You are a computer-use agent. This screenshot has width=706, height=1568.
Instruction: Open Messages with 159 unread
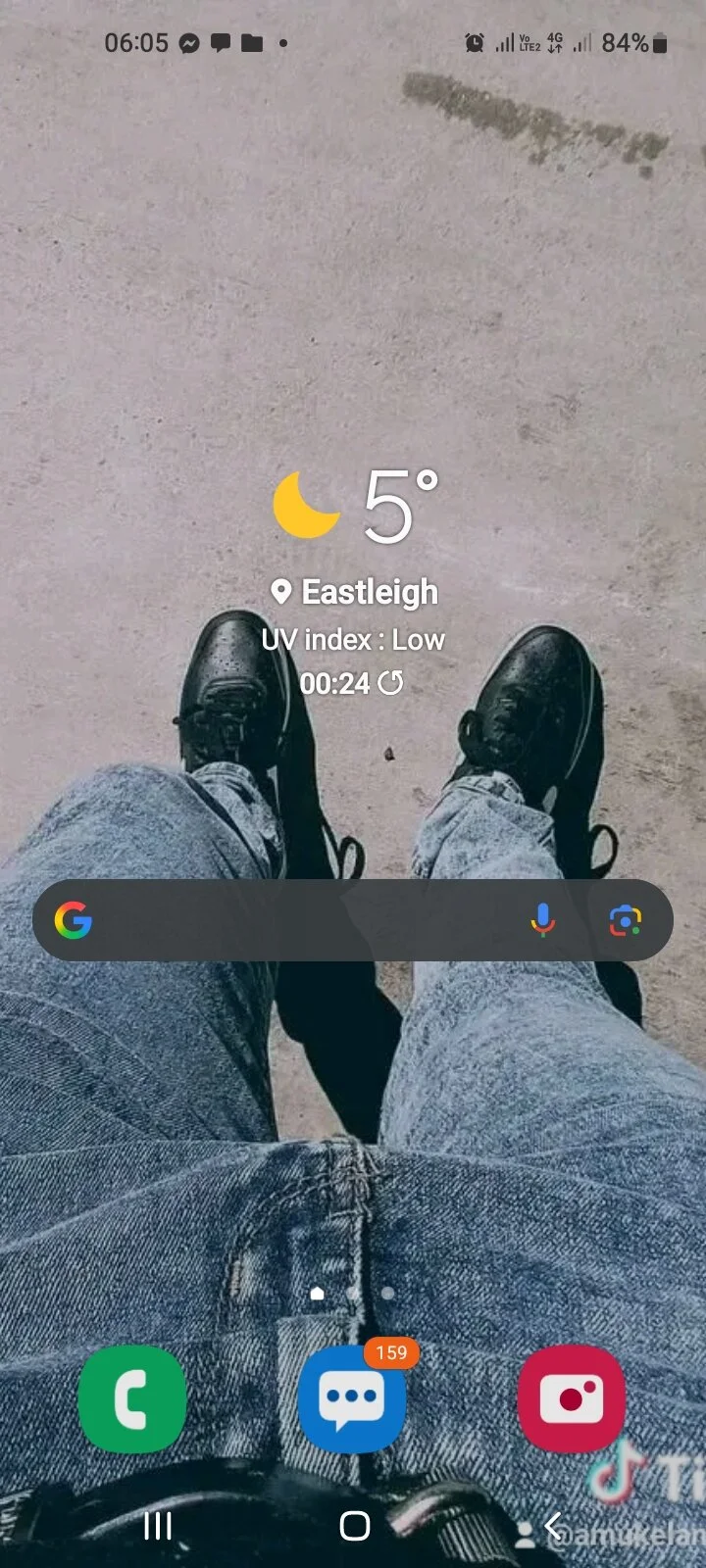click(352, 1398)
